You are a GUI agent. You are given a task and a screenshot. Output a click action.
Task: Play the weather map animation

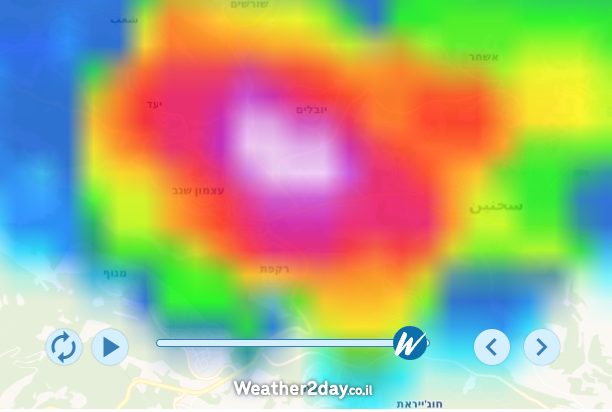110,347
